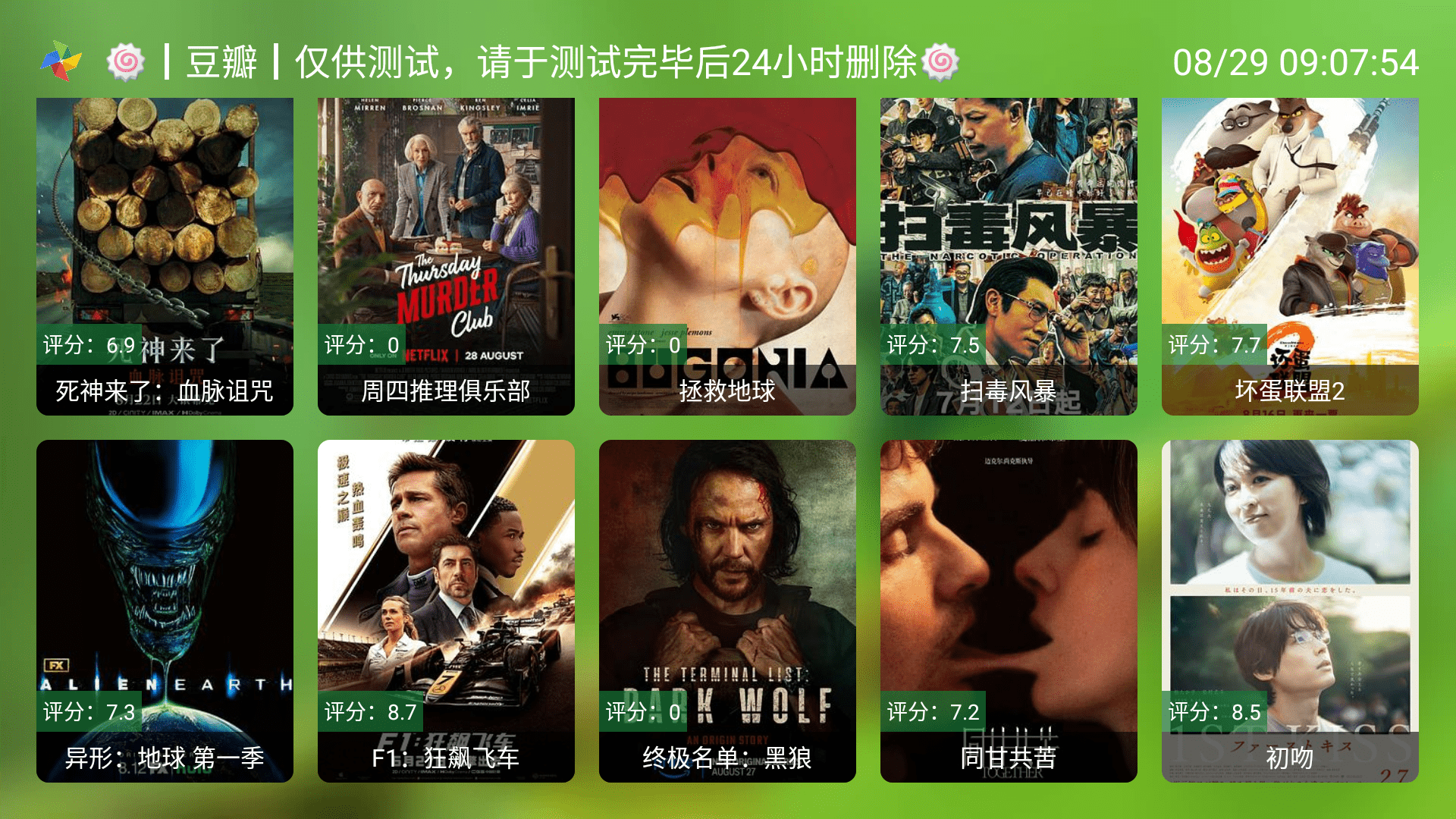The image size is (1456, 819).
Task: Open 异形：地球 第一季 card
Action: pos(165,610)
